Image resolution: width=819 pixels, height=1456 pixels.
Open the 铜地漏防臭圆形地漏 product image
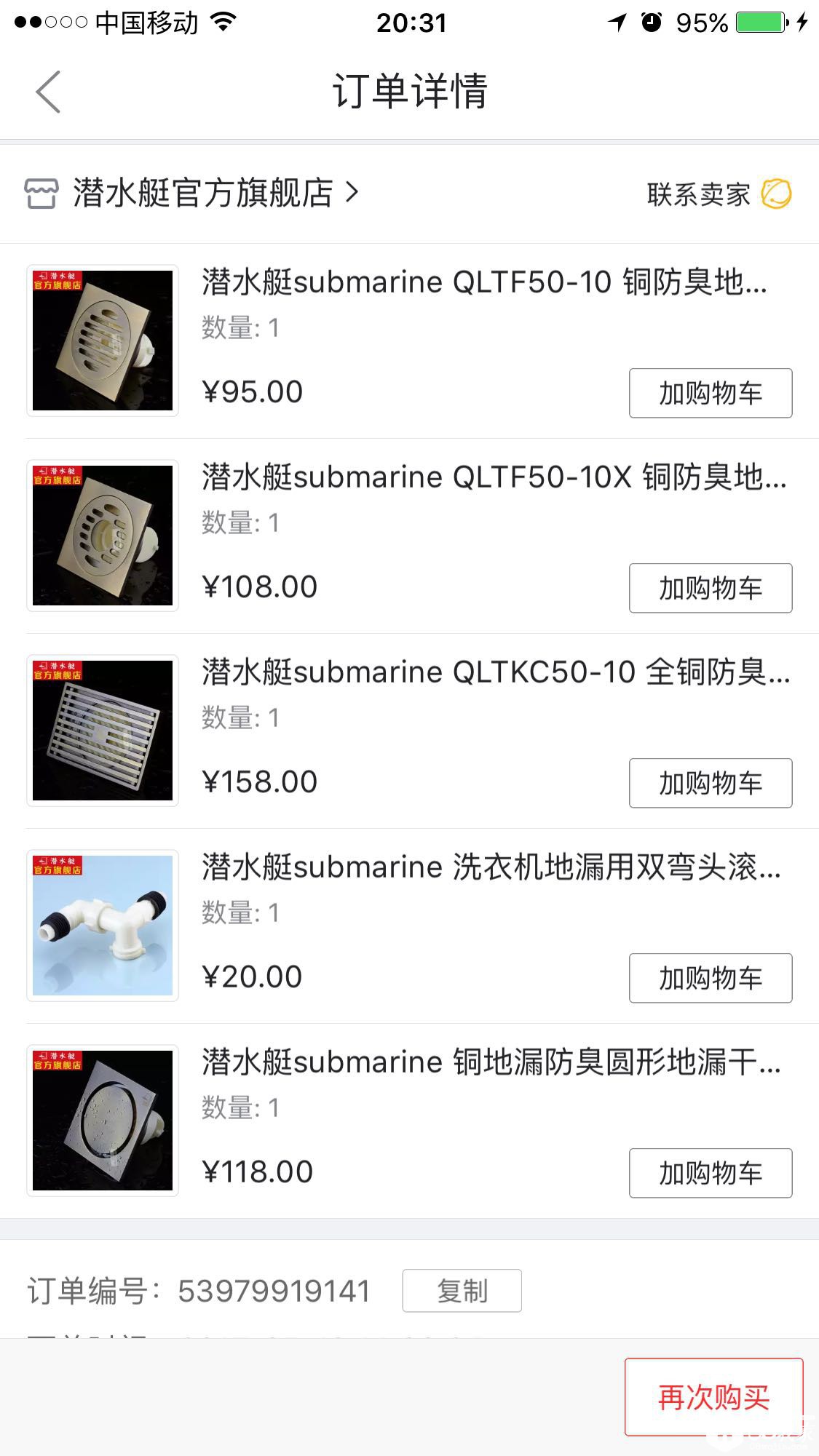(103, 1121)
